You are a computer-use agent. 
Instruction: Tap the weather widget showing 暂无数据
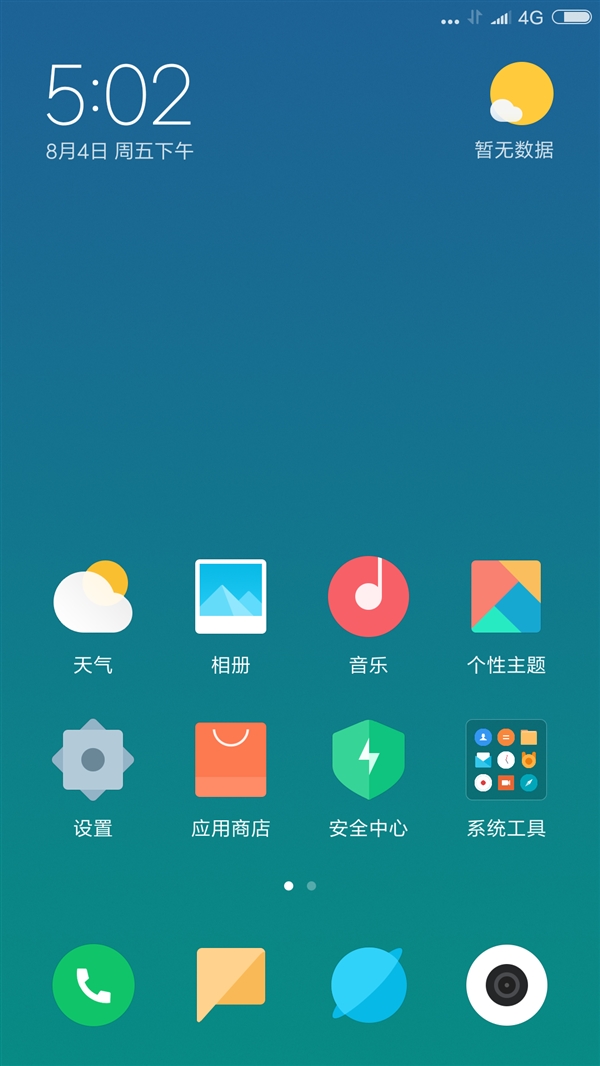514,110
